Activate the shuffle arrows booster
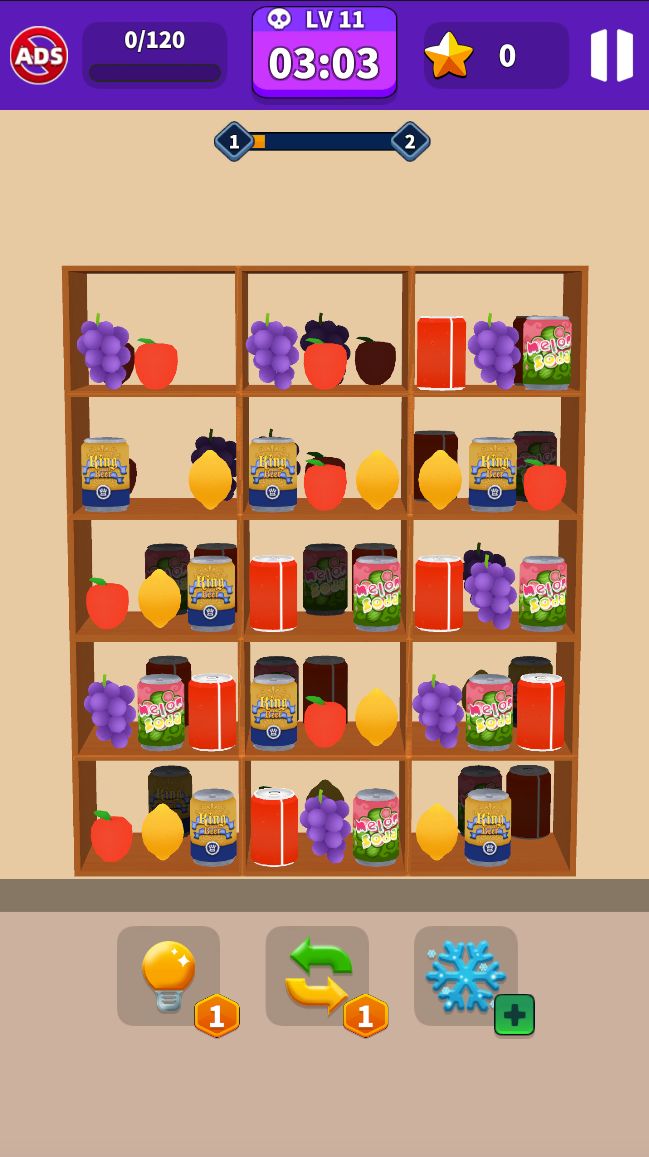The height and width of the screenshot is (1157, 649). pyautogui.click(x=317, y=976)
